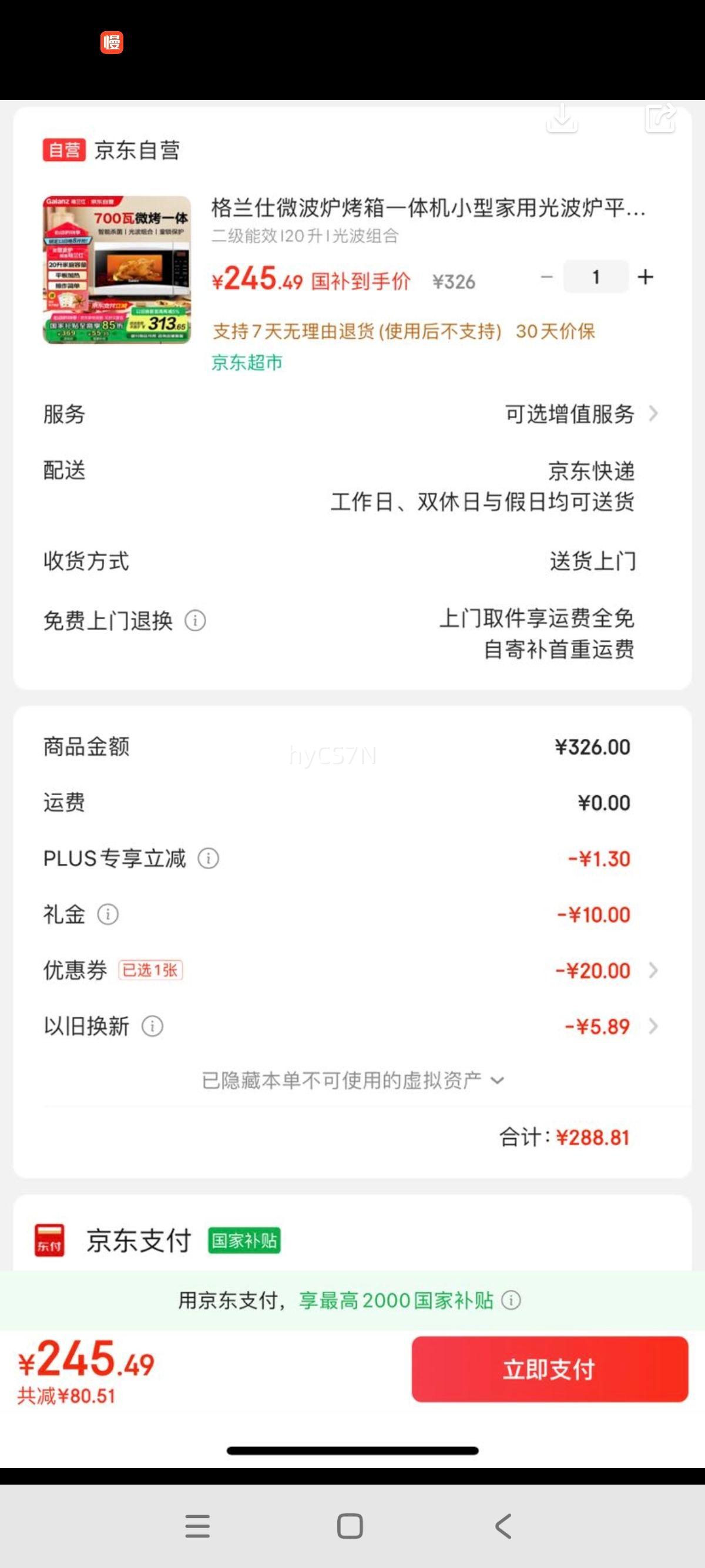Edit the quantity field showing 1
Screen dimensions: 705x1568
tap(595, 277)
